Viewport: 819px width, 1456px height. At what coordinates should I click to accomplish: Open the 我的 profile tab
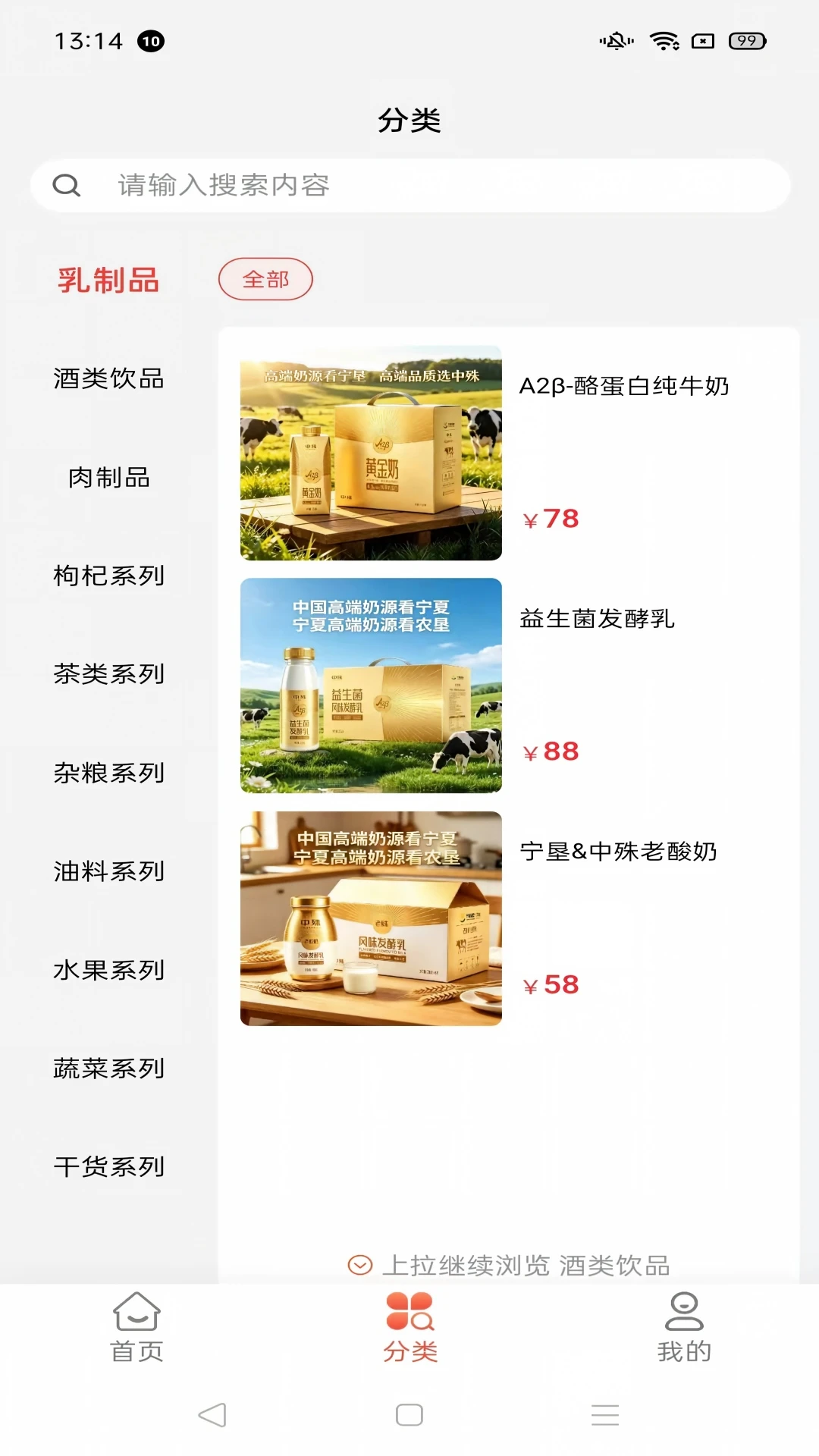coord(684,1327)
